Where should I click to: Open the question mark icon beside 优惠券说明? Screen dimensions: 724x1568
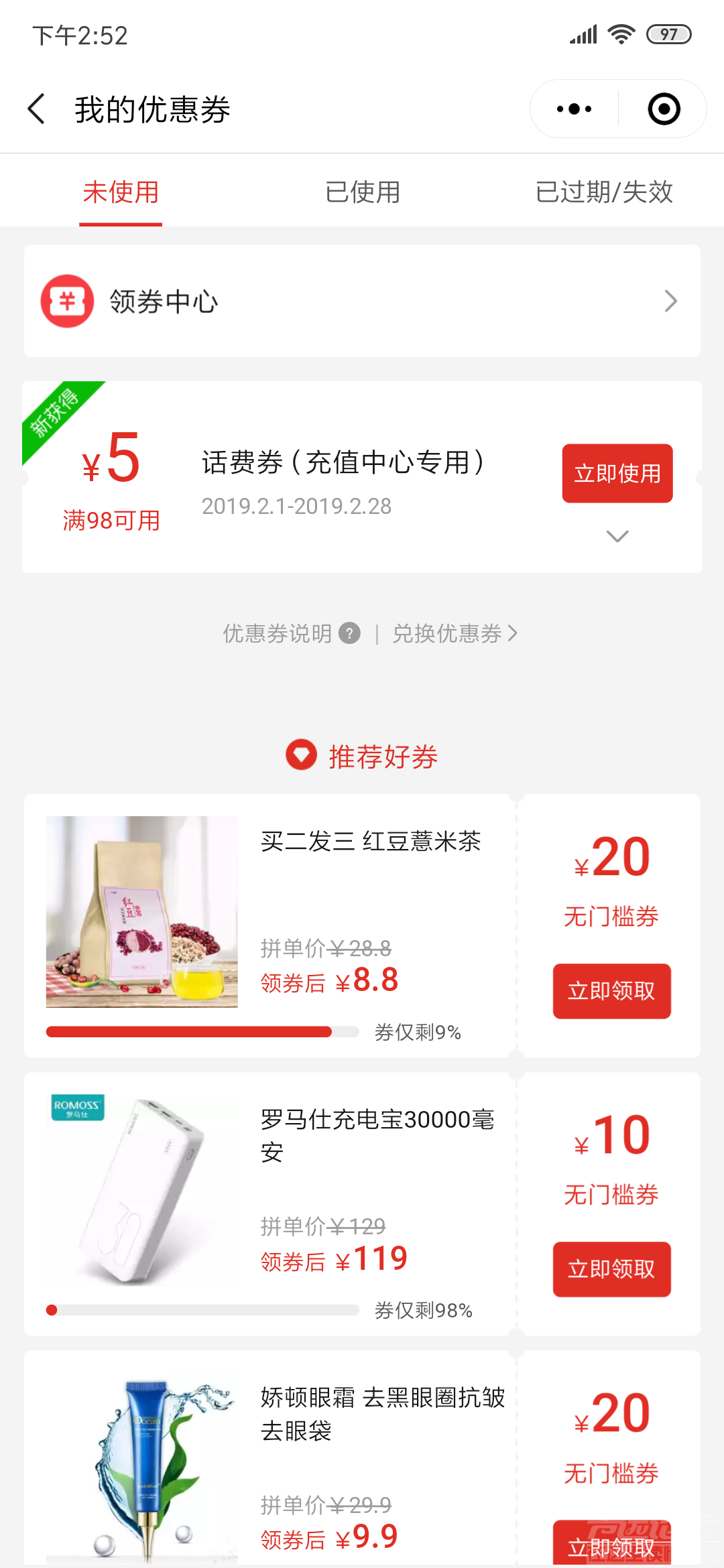tap(349, 633)
